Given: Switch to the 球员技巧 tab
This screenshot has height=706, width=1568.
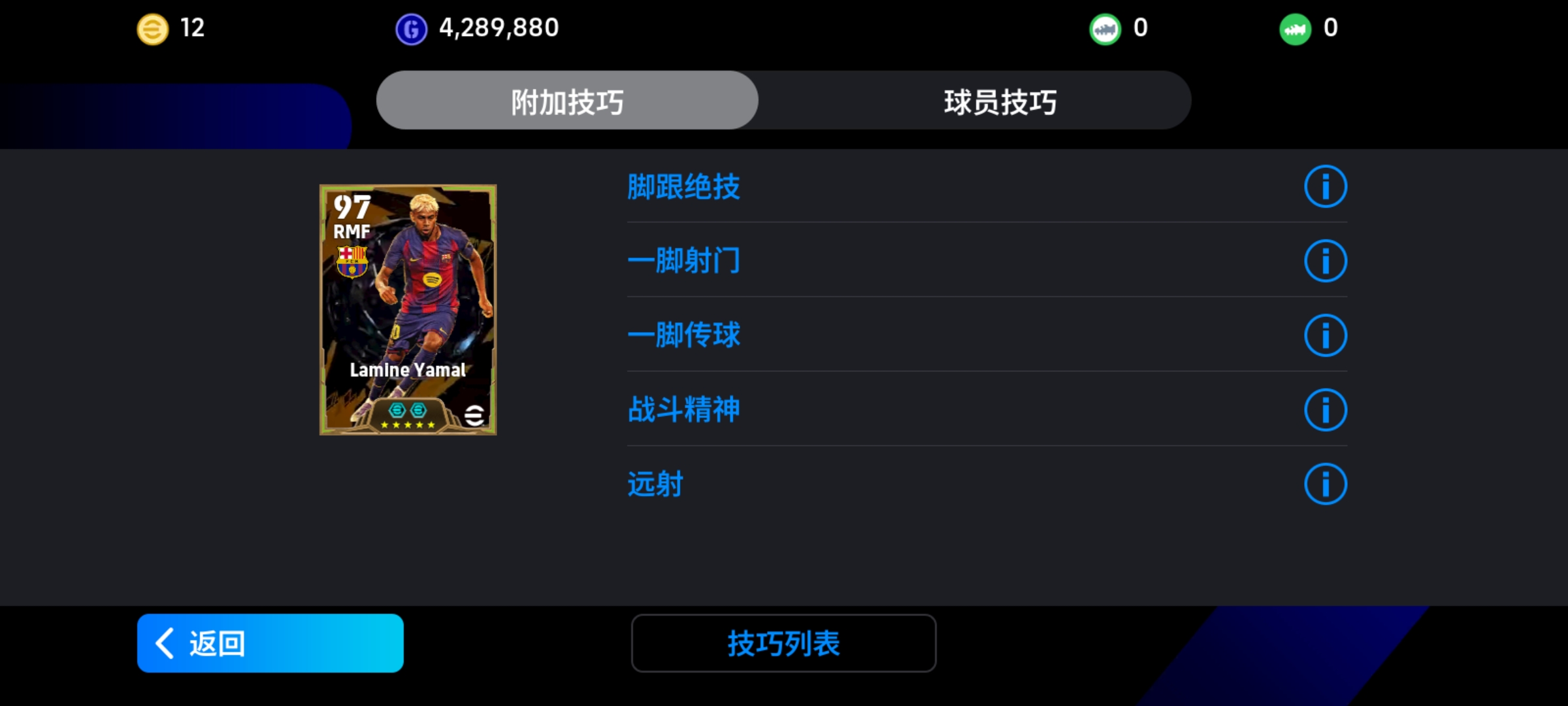Looking at the screenshot, I should pos(1000,101).
